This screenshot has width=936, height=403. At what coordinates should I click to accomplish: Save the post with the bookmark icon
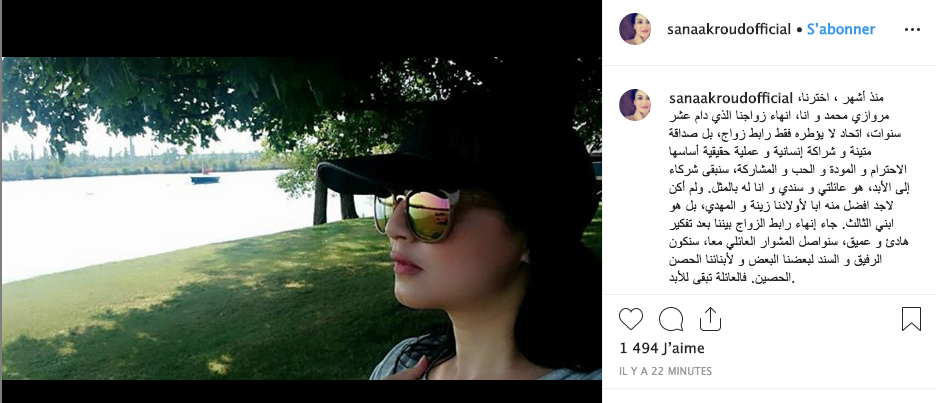click(911, 319)
